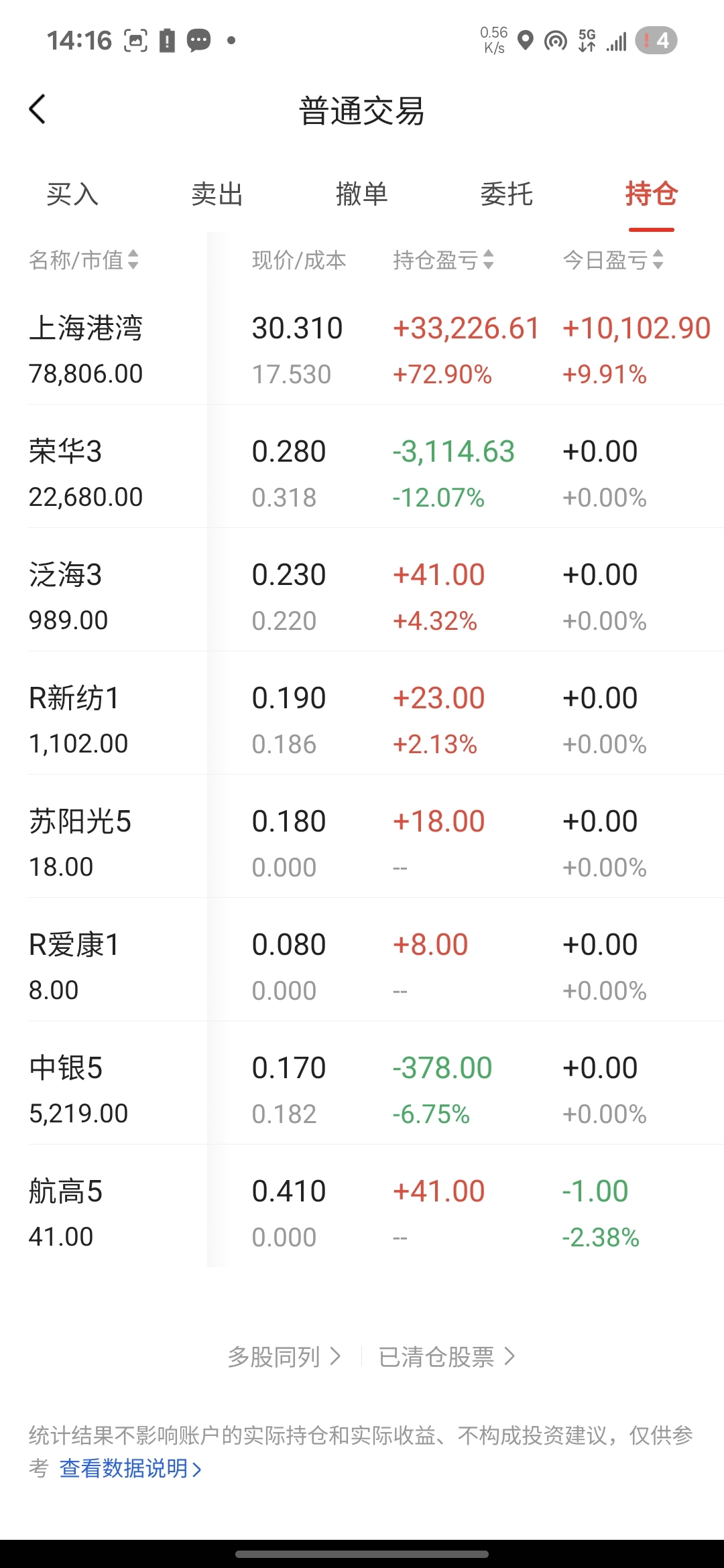Open the 撤单 tab
The width and height of the screenshot is (724, 1568).
(362, 194)
